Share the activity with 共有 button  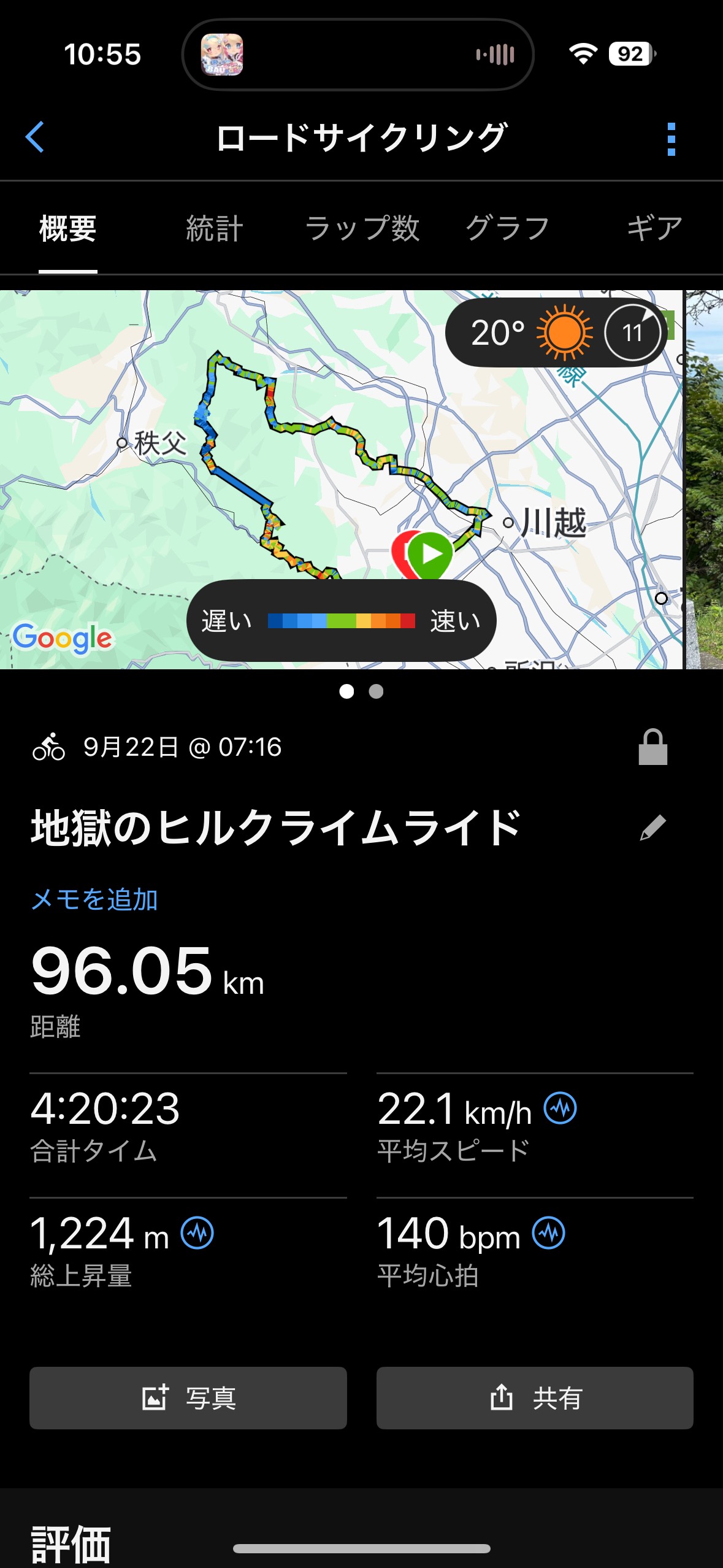[535, 1398]
